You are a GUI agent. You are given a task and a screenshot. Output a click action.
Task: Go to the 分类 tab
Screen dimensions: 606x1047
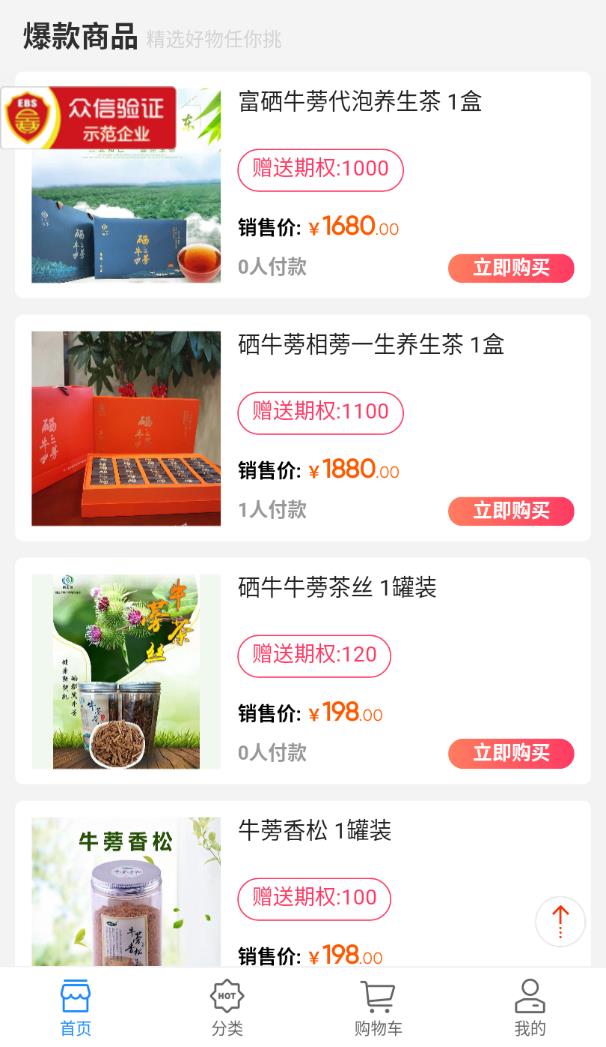click(x=227, y=1008)
